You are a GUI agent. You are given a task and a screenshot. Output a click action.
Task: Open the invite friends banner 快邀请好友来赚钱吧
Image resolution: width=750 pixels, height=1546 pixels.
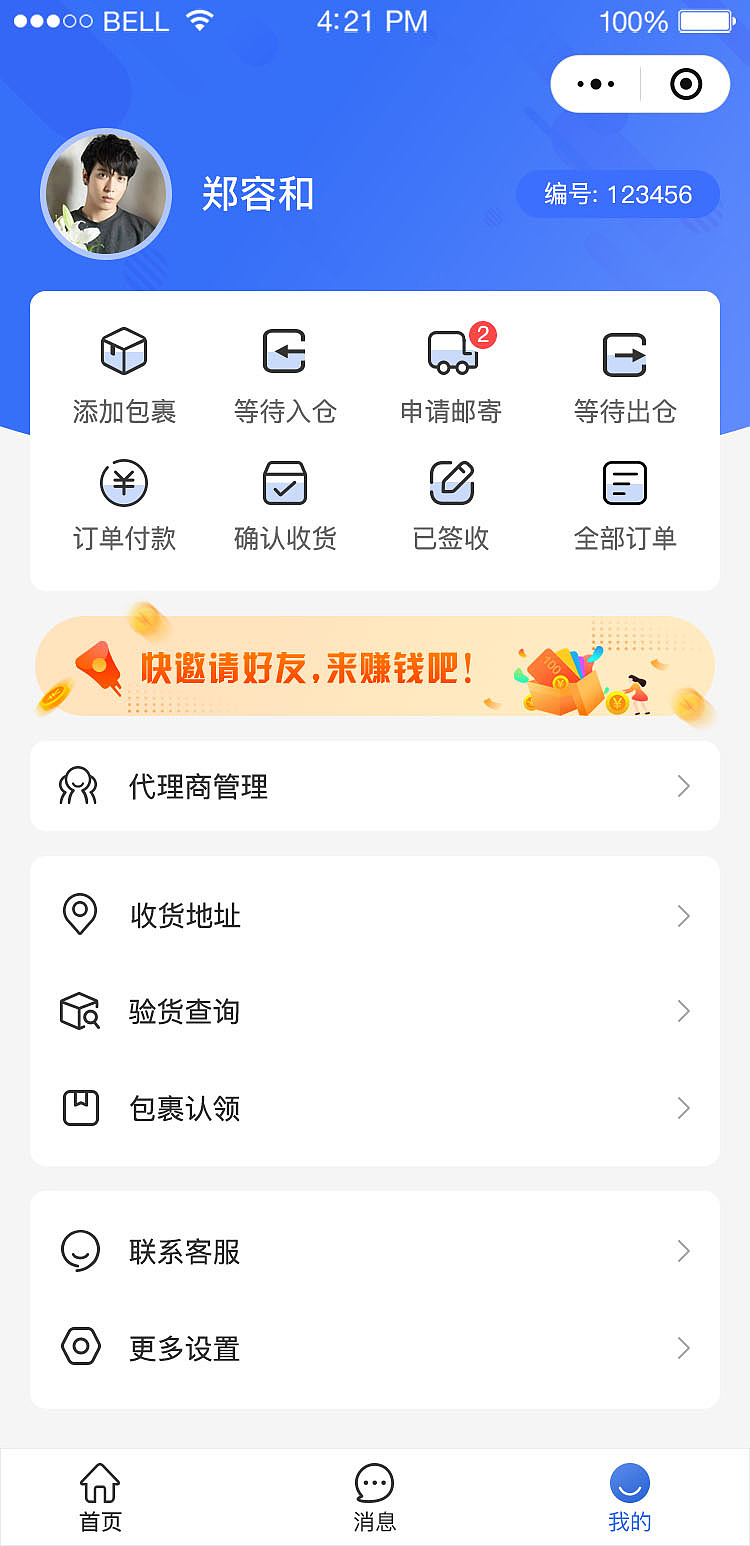coord(375,667)
